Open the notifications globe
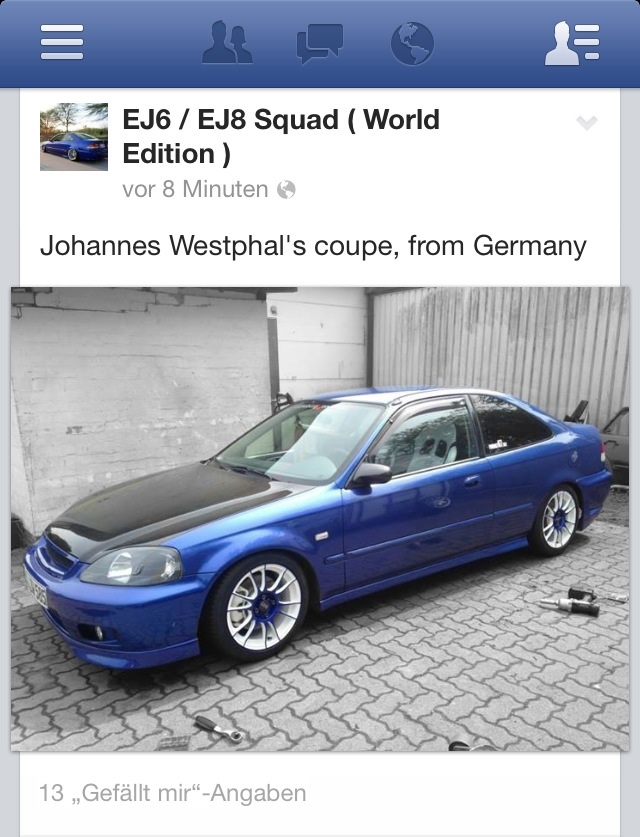640x837 pixels. [x=412, y=43]
